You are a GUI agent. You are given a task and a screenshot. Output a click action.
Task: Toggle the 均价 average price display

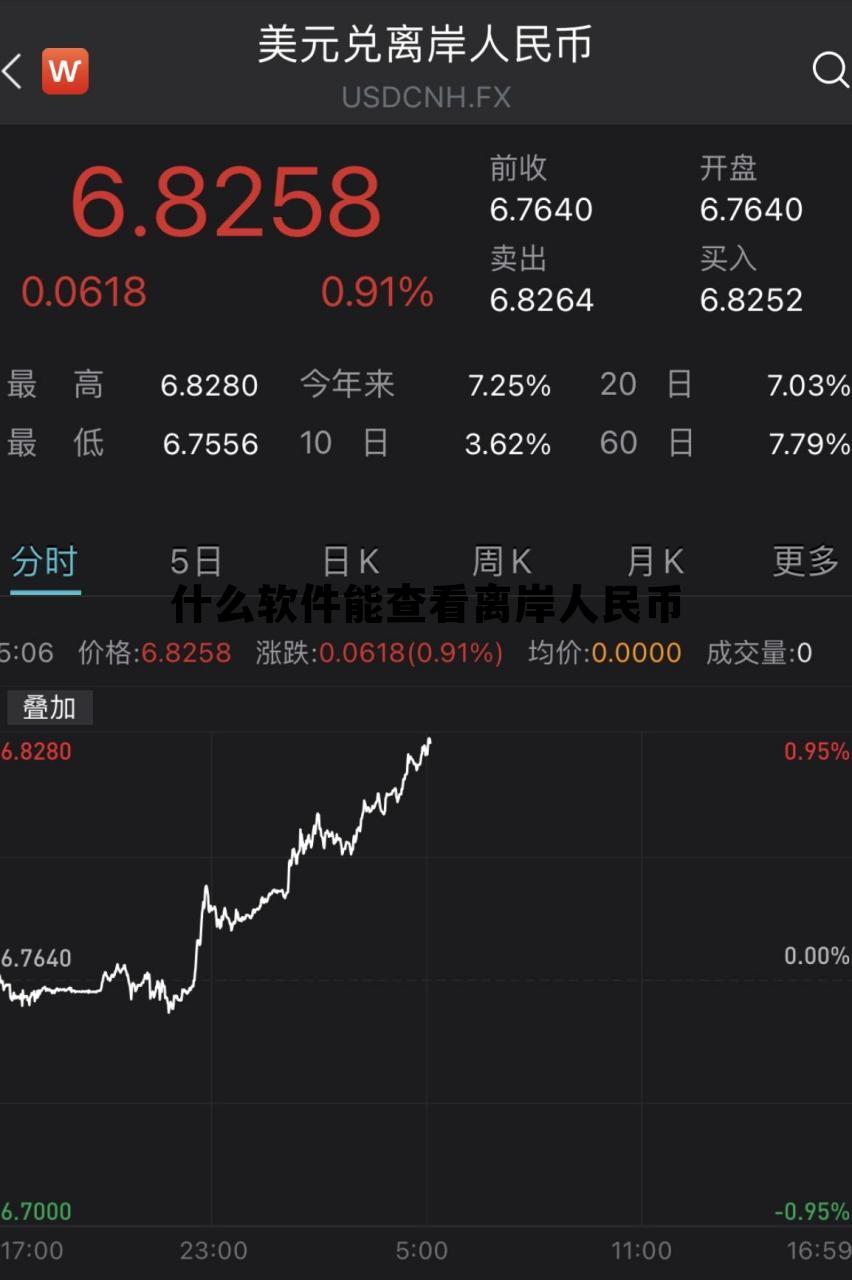(605, 652)
